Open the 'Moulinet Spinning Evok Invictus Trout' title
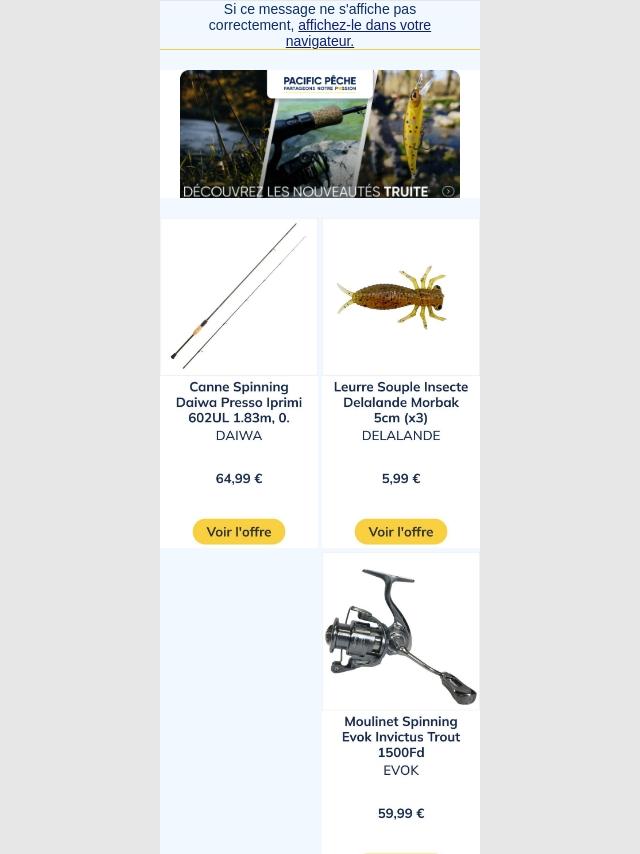The width and height of the screenshot is (640, 854). pos(401,737)
